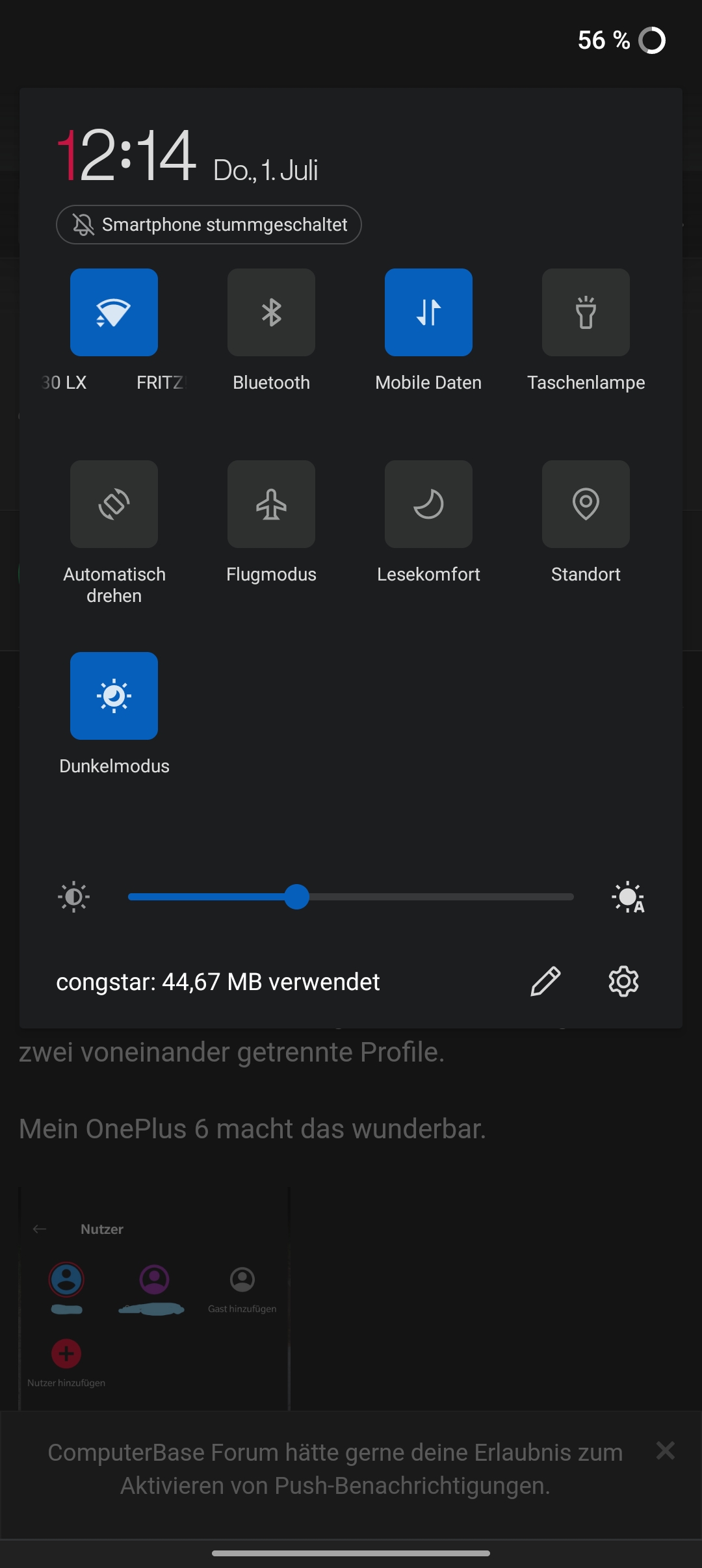Disable Dunkelmodus dark mode

pyautogui.click(x=114, y=696)
